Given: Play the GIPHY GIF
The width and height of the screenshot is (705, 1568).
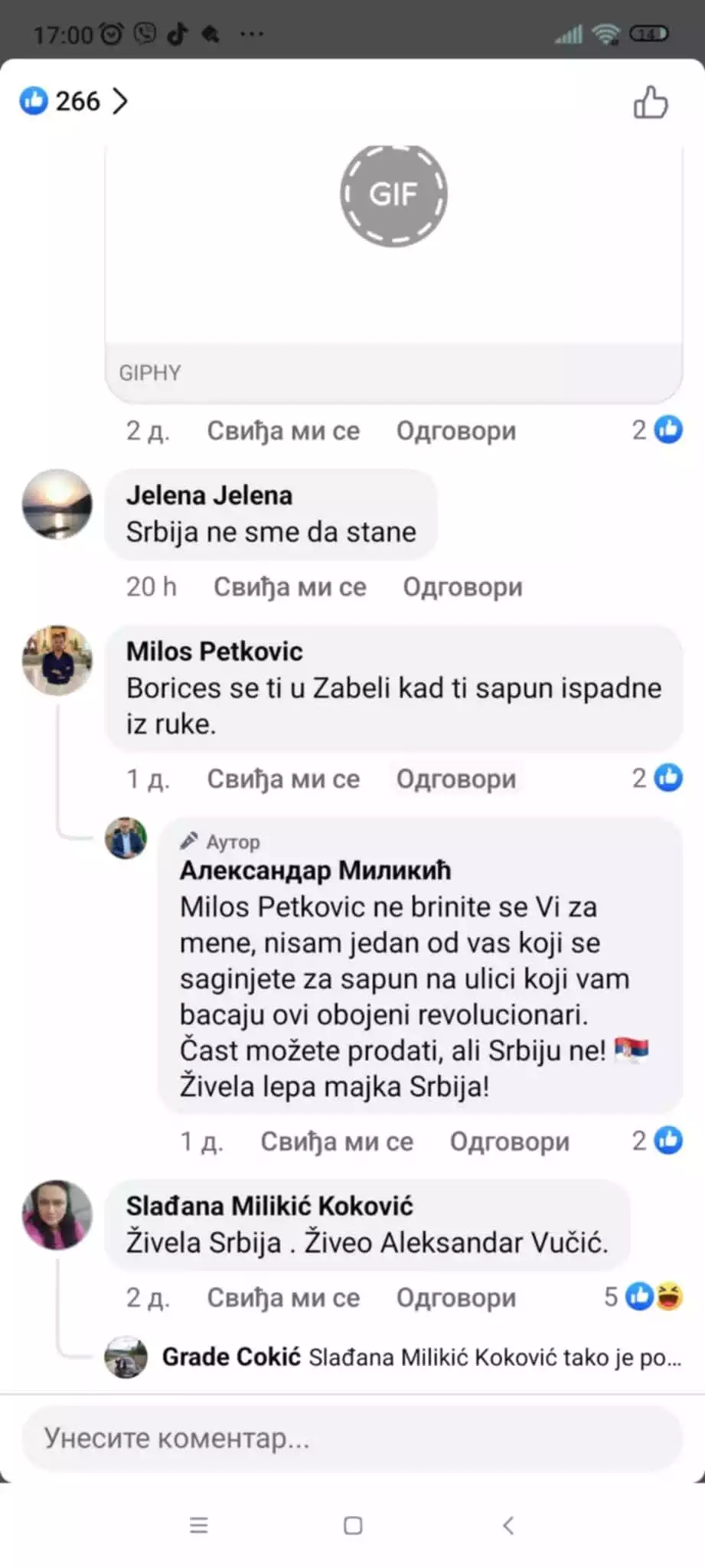Looking at the screenshot, I should 393,194.
